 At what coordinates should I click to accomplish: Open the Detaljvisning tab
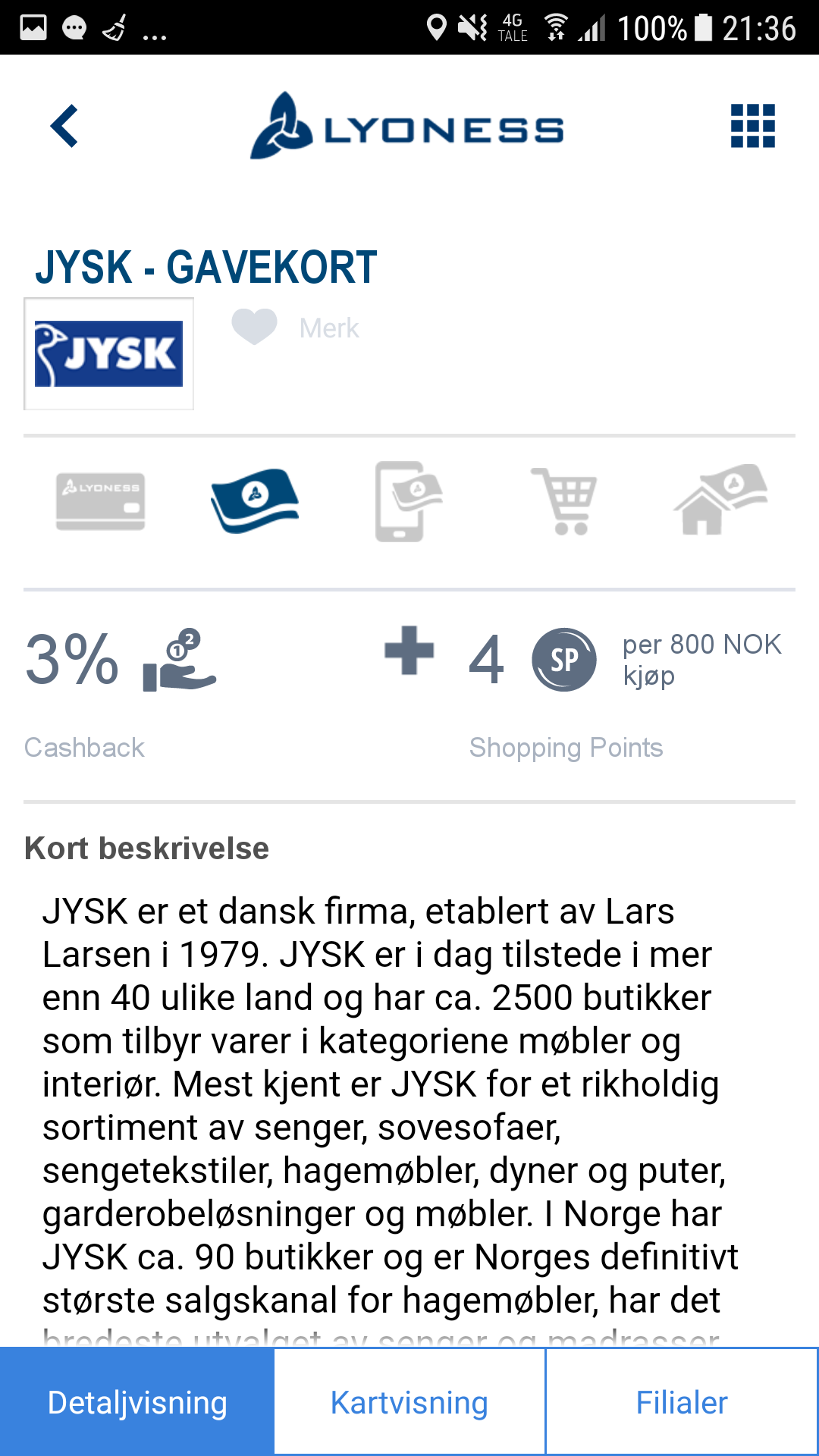click(137, 1402)
